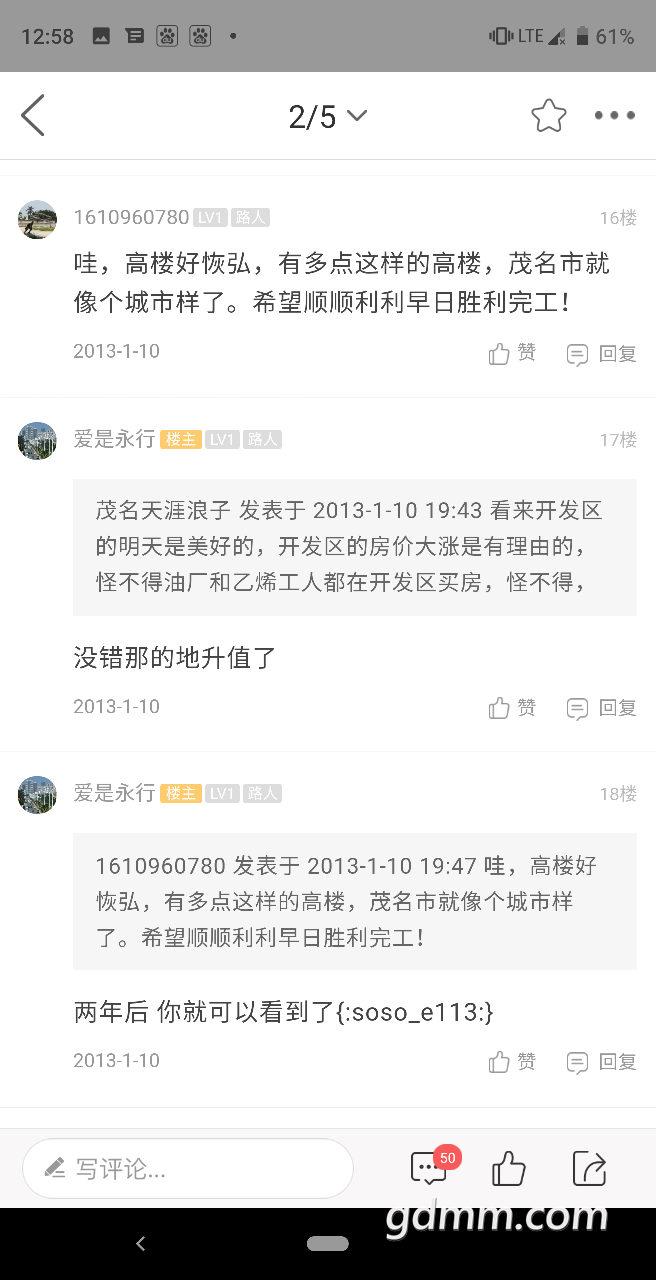This screenshot has width=656, height=1280.
Task: Tap the 写评论 comment input field
Action: pyautogui.click(x=188, y=1168)
